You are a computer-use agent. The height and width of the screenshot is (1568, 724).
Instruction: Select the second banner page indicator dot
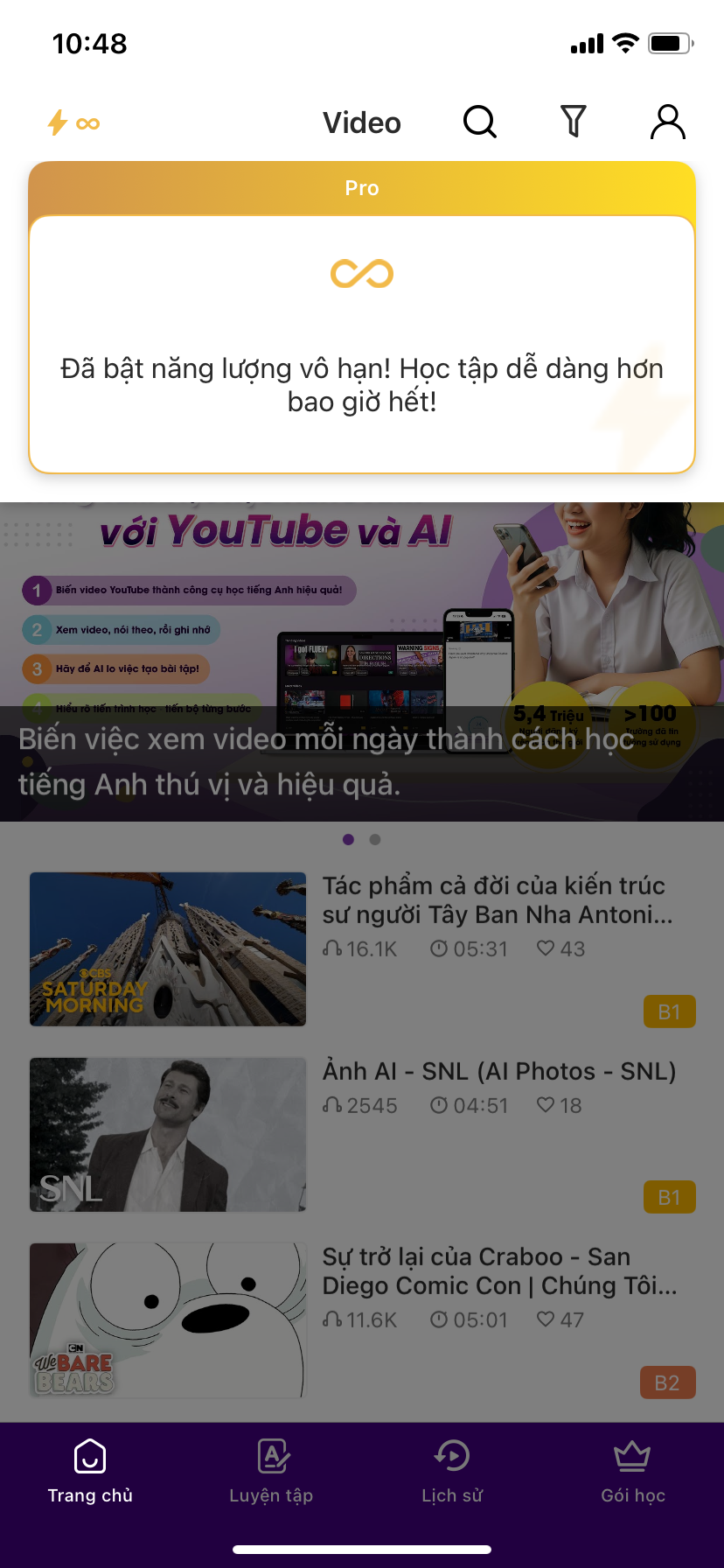pos(375,839)
